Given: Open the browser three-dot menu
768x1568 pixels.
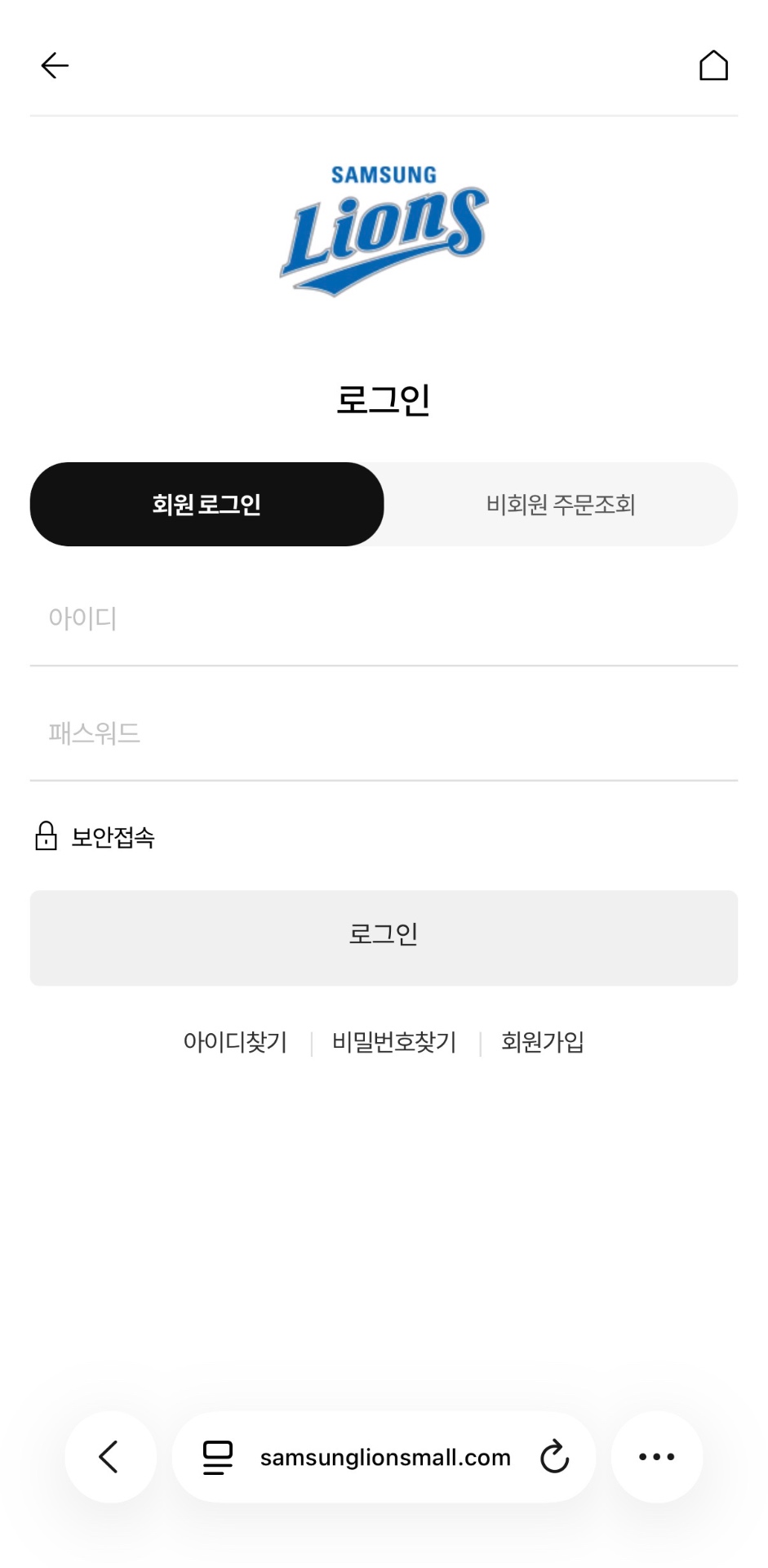Looking at the screenshot, I should pos(657,1457).
